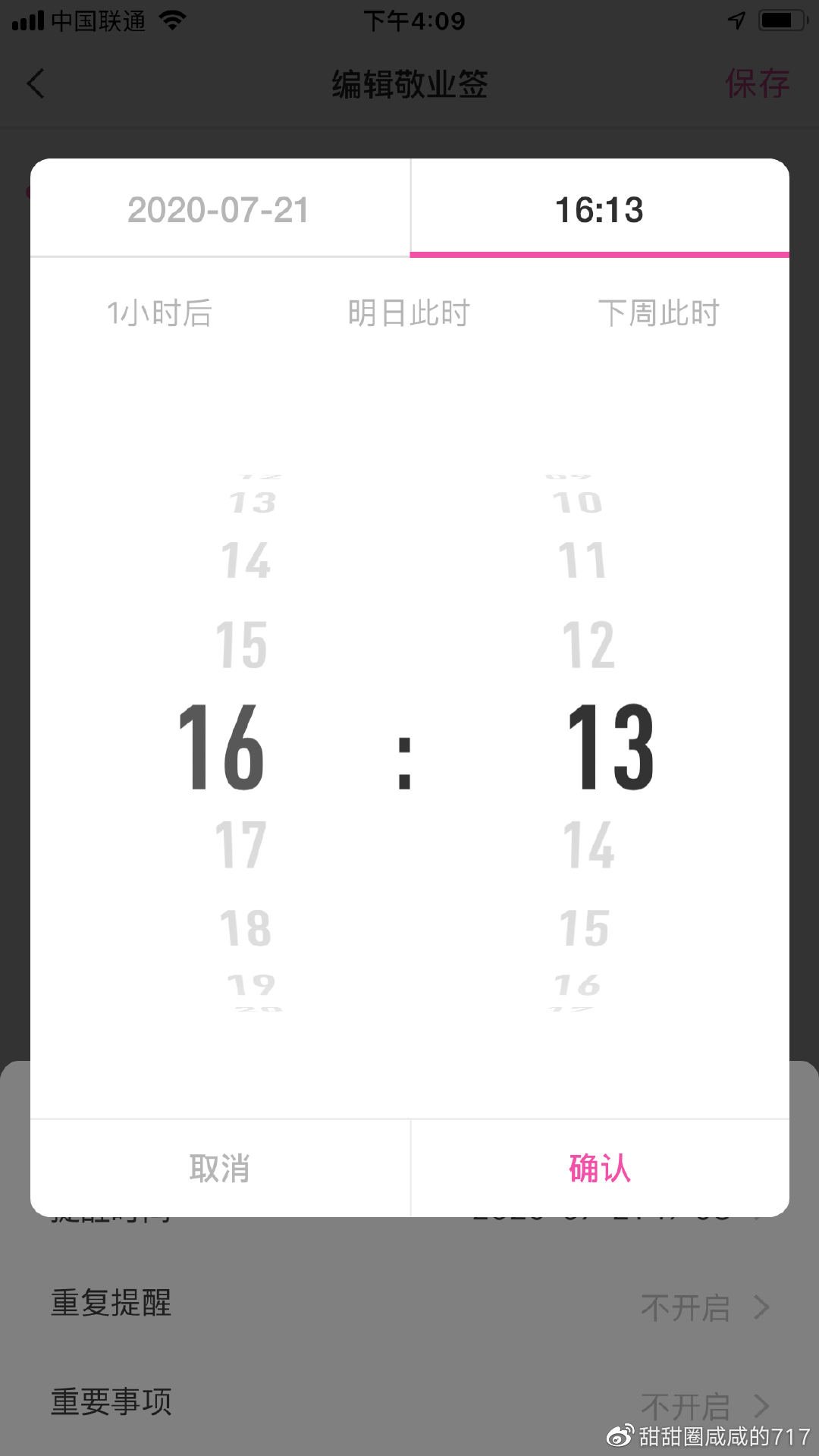Tap minute 14 in the minute wheel
Screen dimensions: 819x1456
point(588,845)
